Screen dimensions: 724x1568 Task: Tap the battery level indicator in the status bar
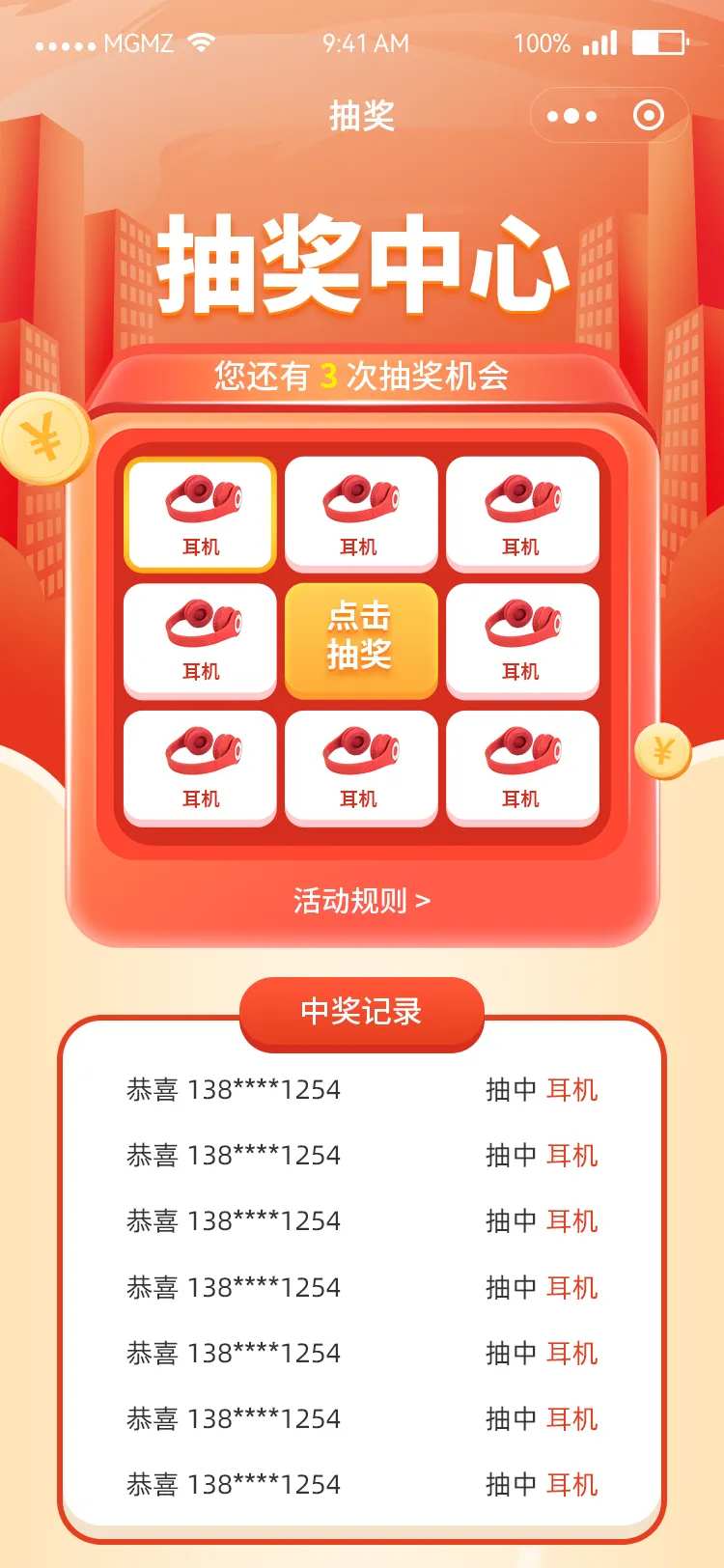pyautogui.click(x=659, y=42)
